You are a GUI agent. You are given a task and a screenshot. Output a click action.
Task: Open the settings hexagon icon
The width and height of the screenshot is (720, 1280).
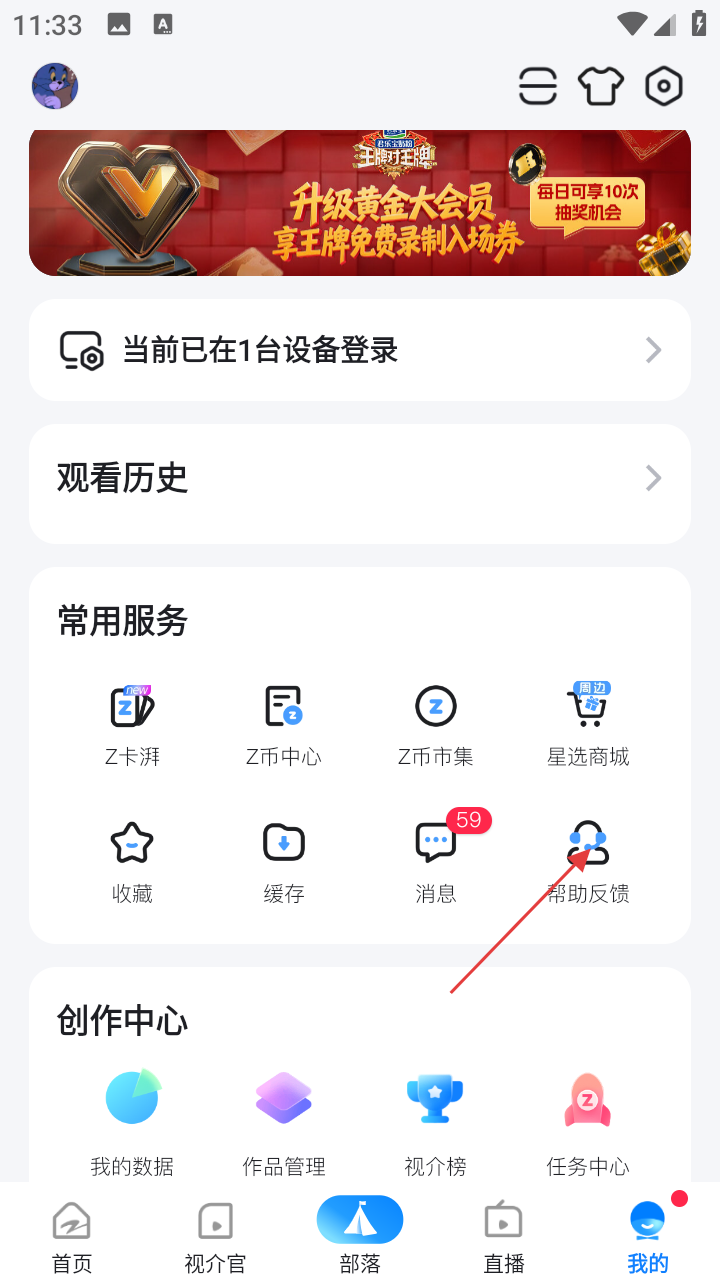[x=664, y=87]
